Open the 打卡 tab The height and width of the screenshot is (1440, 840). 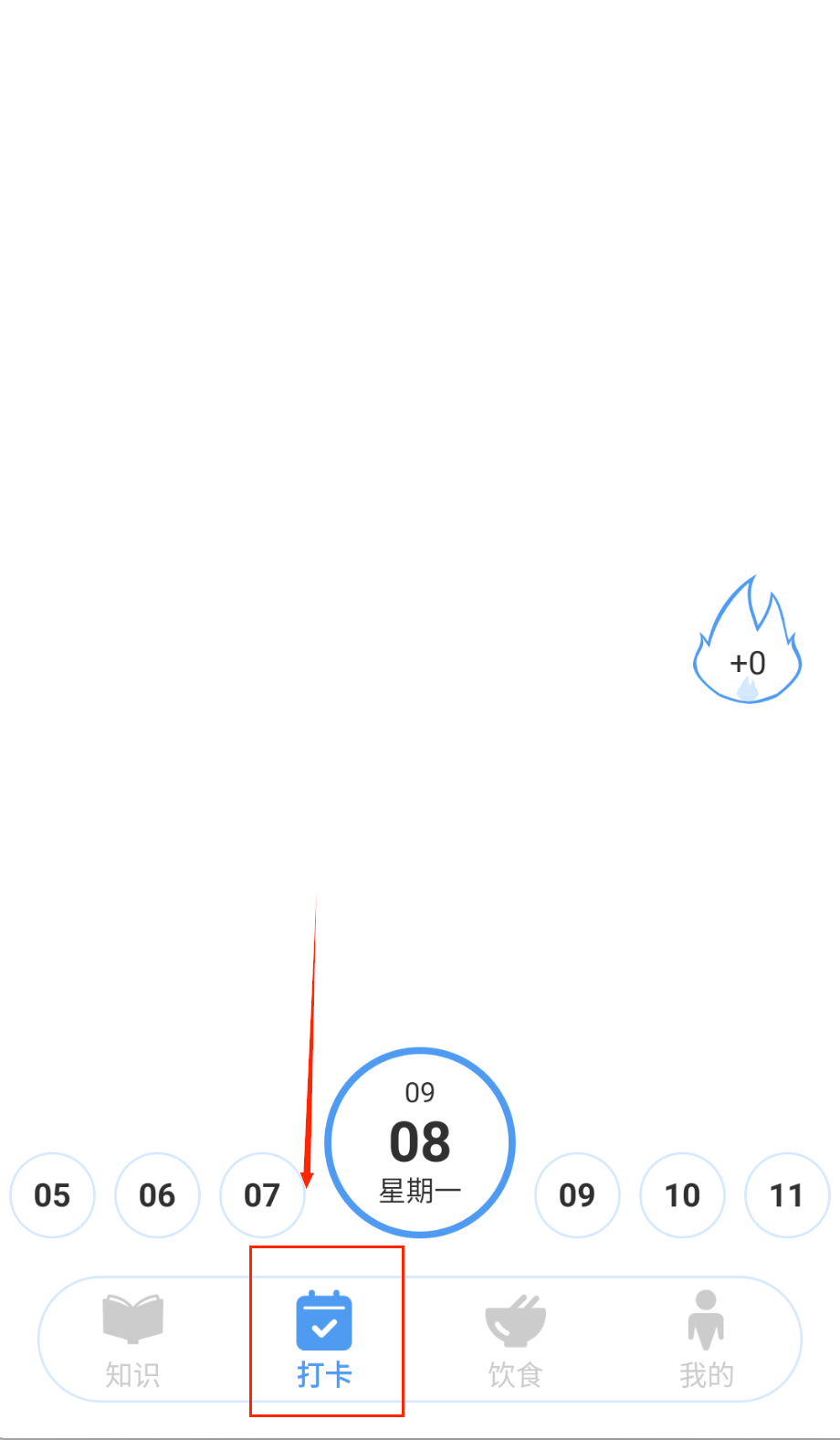[324, 1339]
